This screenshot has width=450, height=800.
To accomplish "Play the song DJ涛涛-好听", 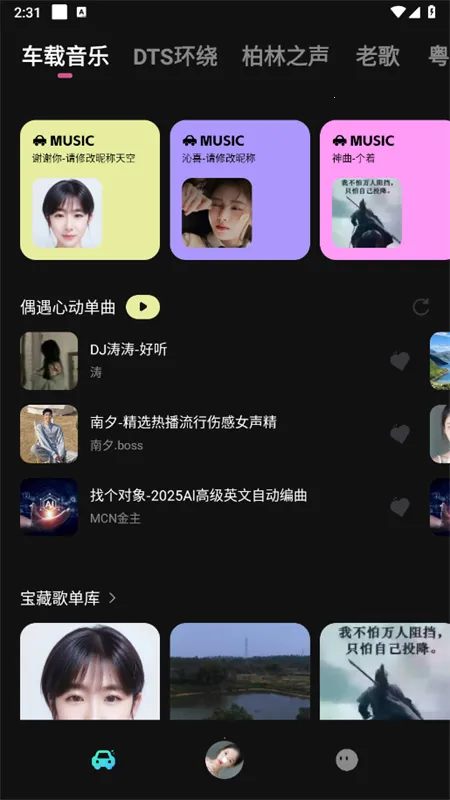I will click(204, 361).
